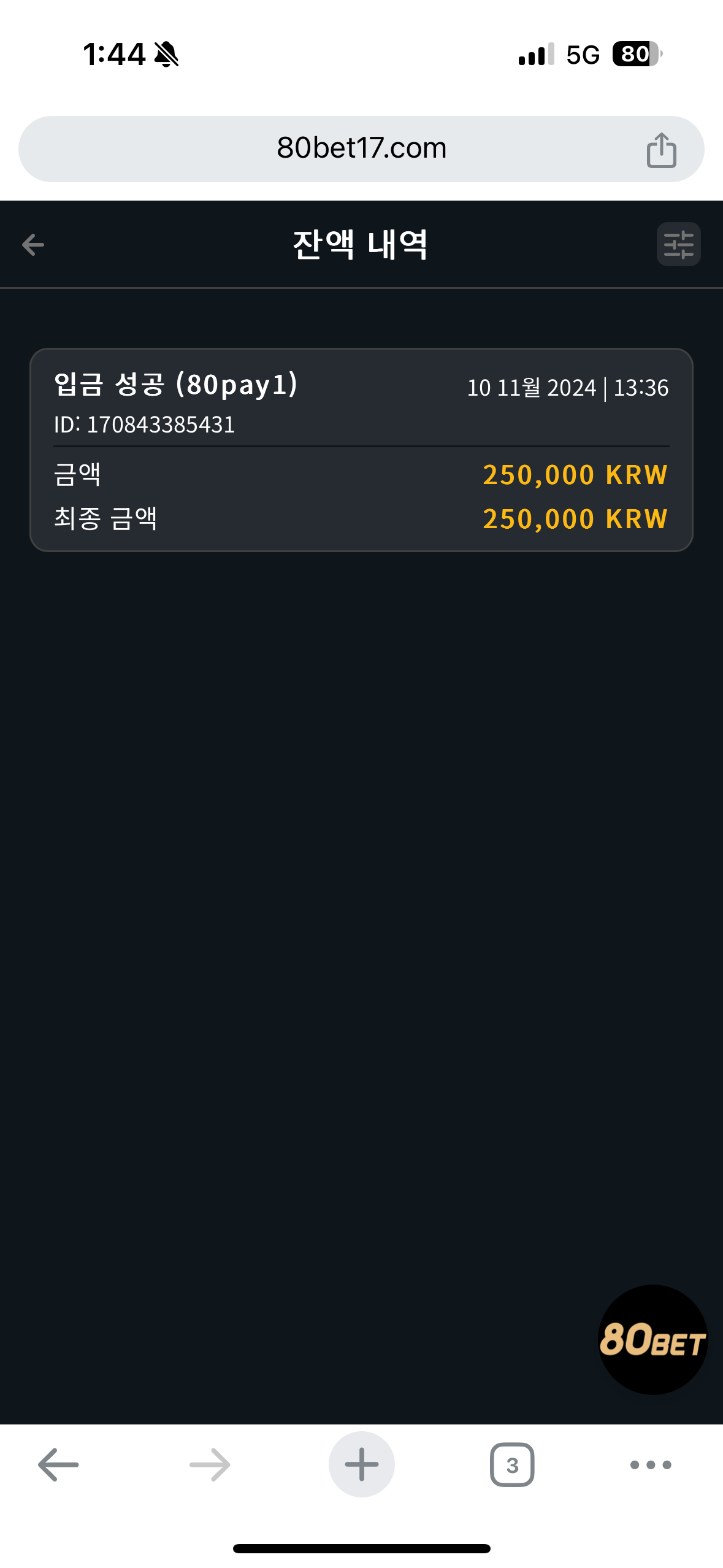The width and height of the screenshot is (723, 1568).
Task: Open the browser's more options menu
Action: (651, 1464)
